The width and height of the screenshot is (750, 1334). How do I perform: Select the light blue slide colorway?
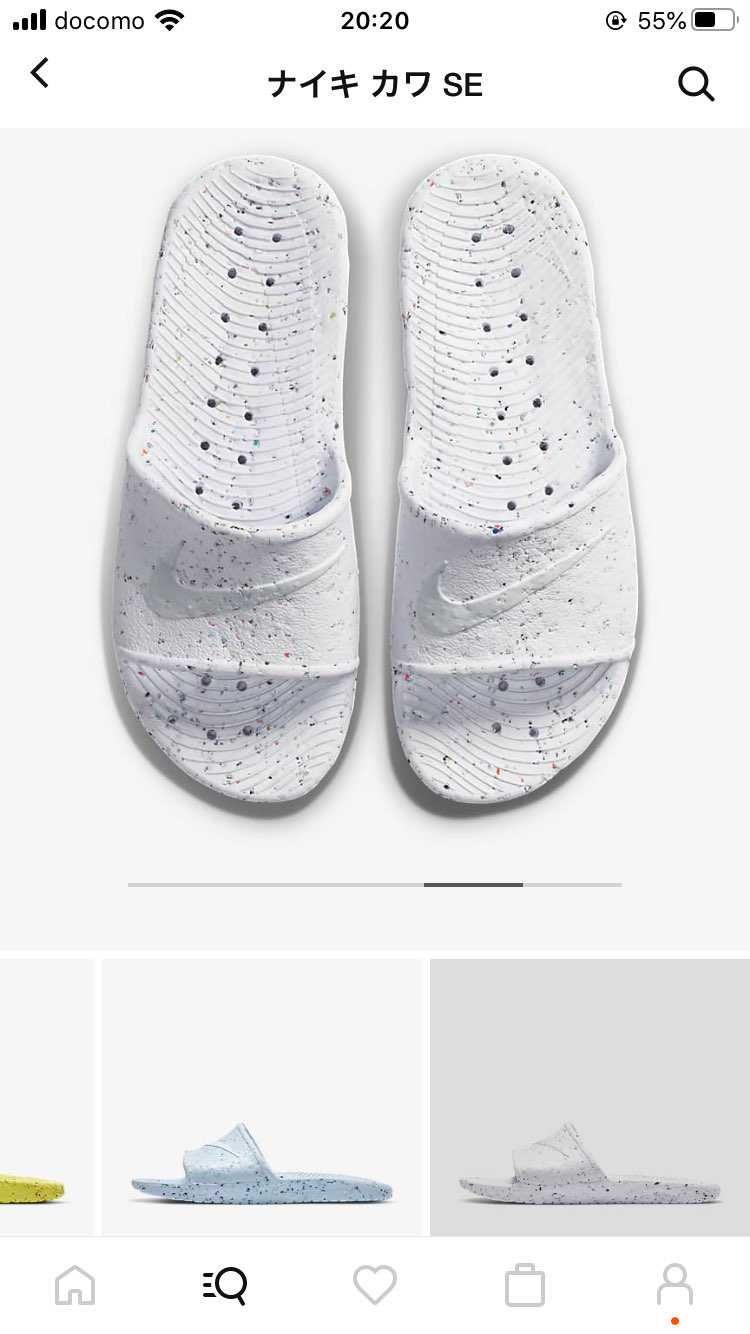pyautogui.click(x=261, y=1097)
